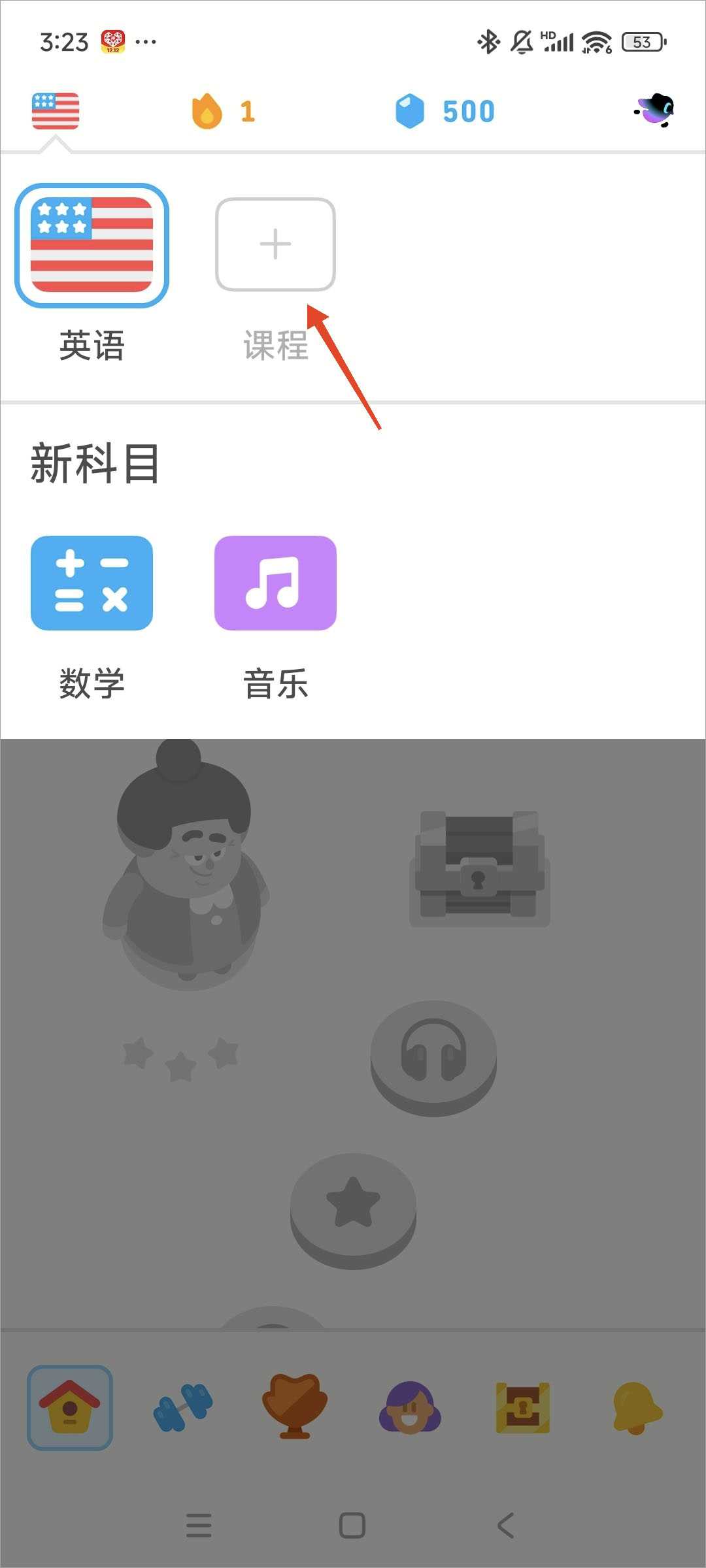Go back with the system back button

pyautogui.click(x=505, y=1526)
